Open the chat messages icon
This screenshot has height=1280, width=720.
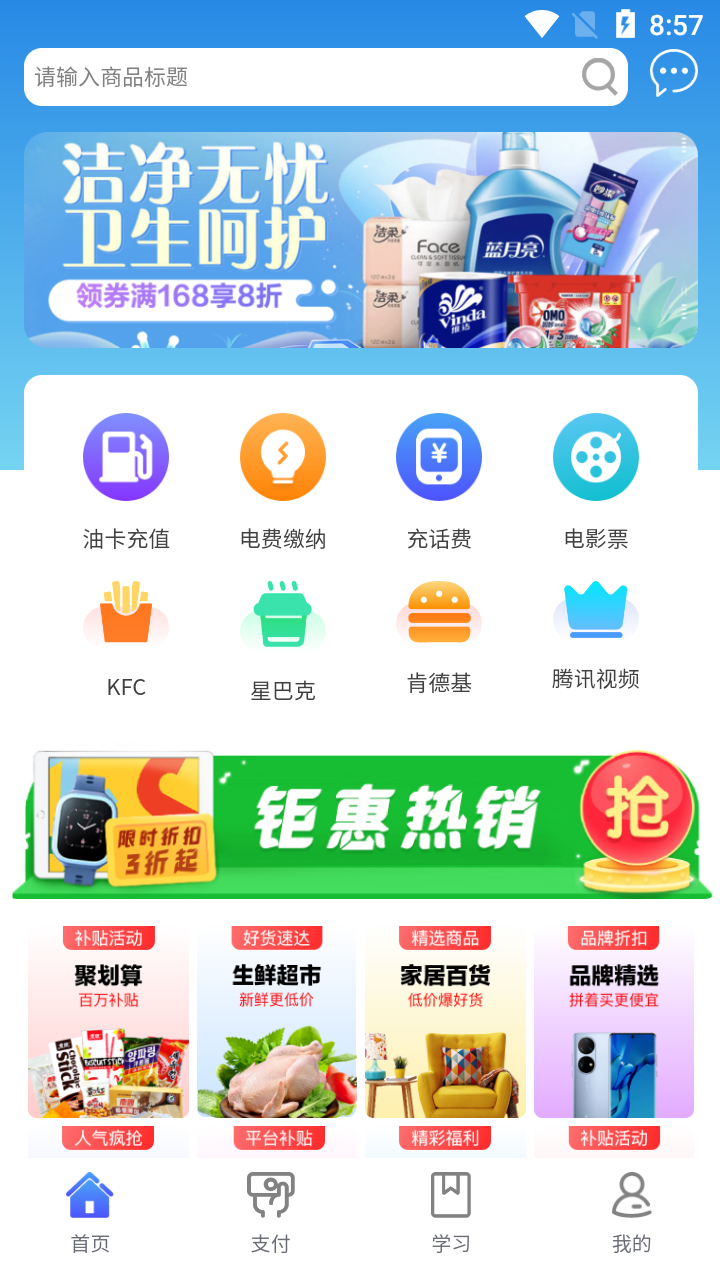tap(673, 74)
